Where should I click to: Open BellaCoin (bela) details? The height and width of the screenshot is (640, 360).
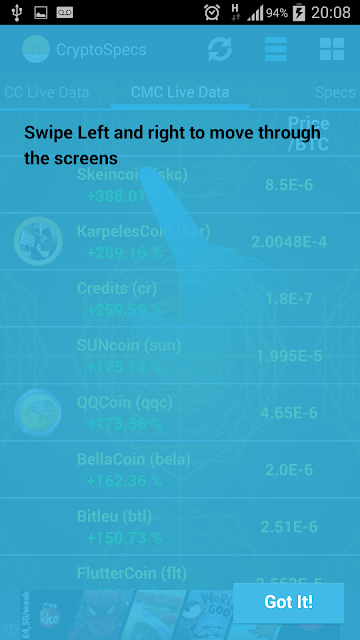tap(180, 470)
